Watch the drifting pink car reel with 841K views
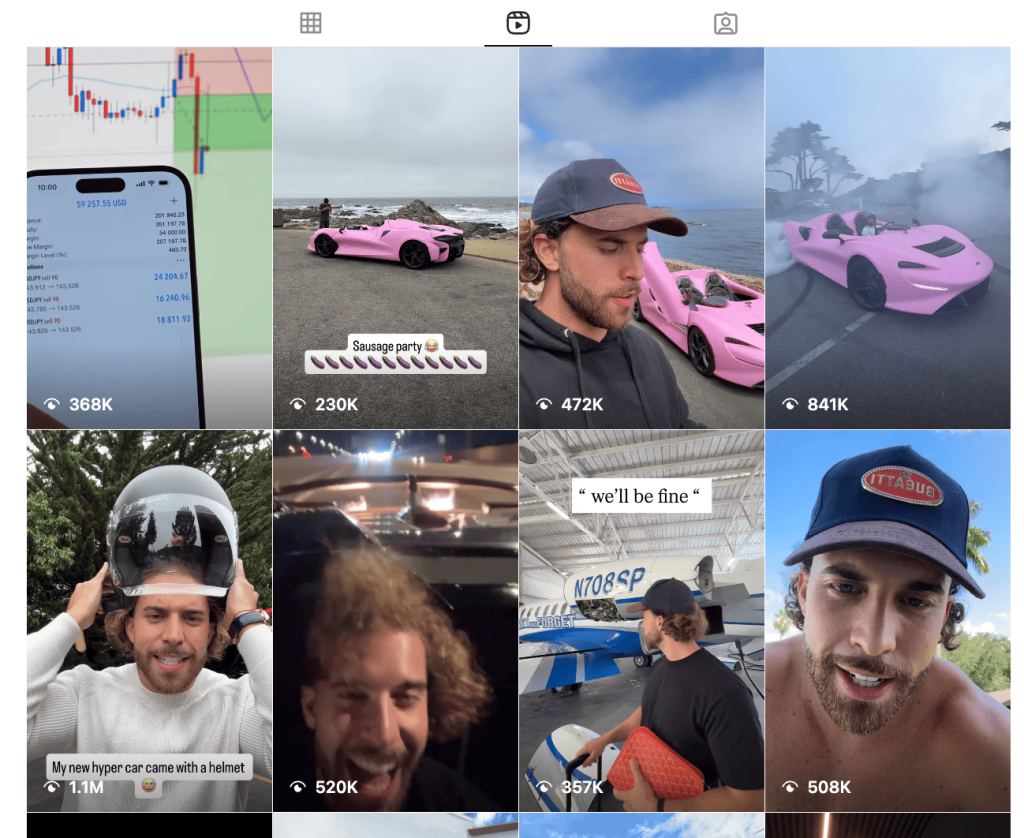The height and width of the screenshot is (838, 1024). [887, 238]
